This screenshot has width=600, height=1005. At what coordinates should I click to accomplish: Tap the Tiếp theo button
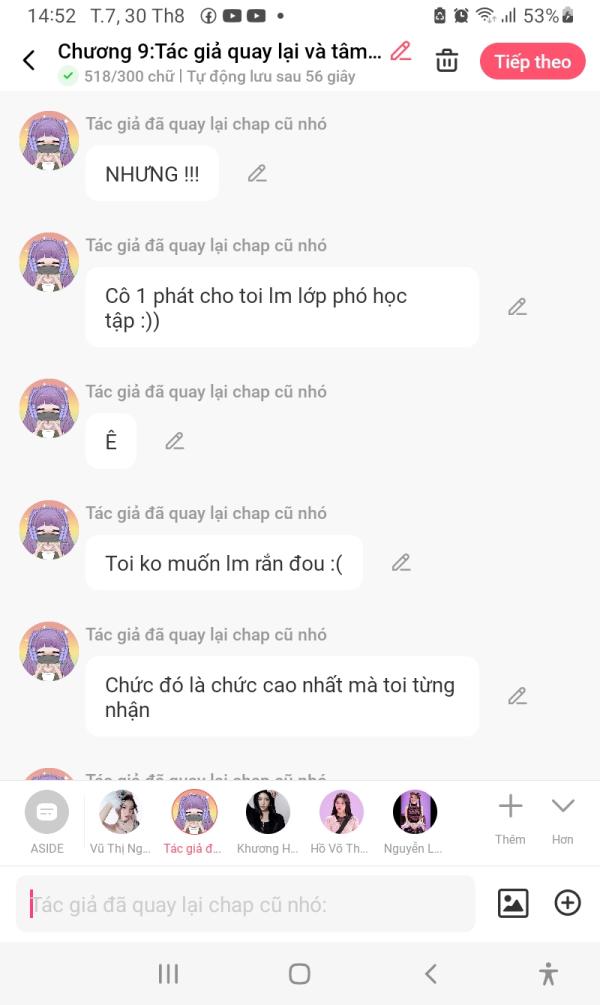pyautogui.click(x=532, y=62)
